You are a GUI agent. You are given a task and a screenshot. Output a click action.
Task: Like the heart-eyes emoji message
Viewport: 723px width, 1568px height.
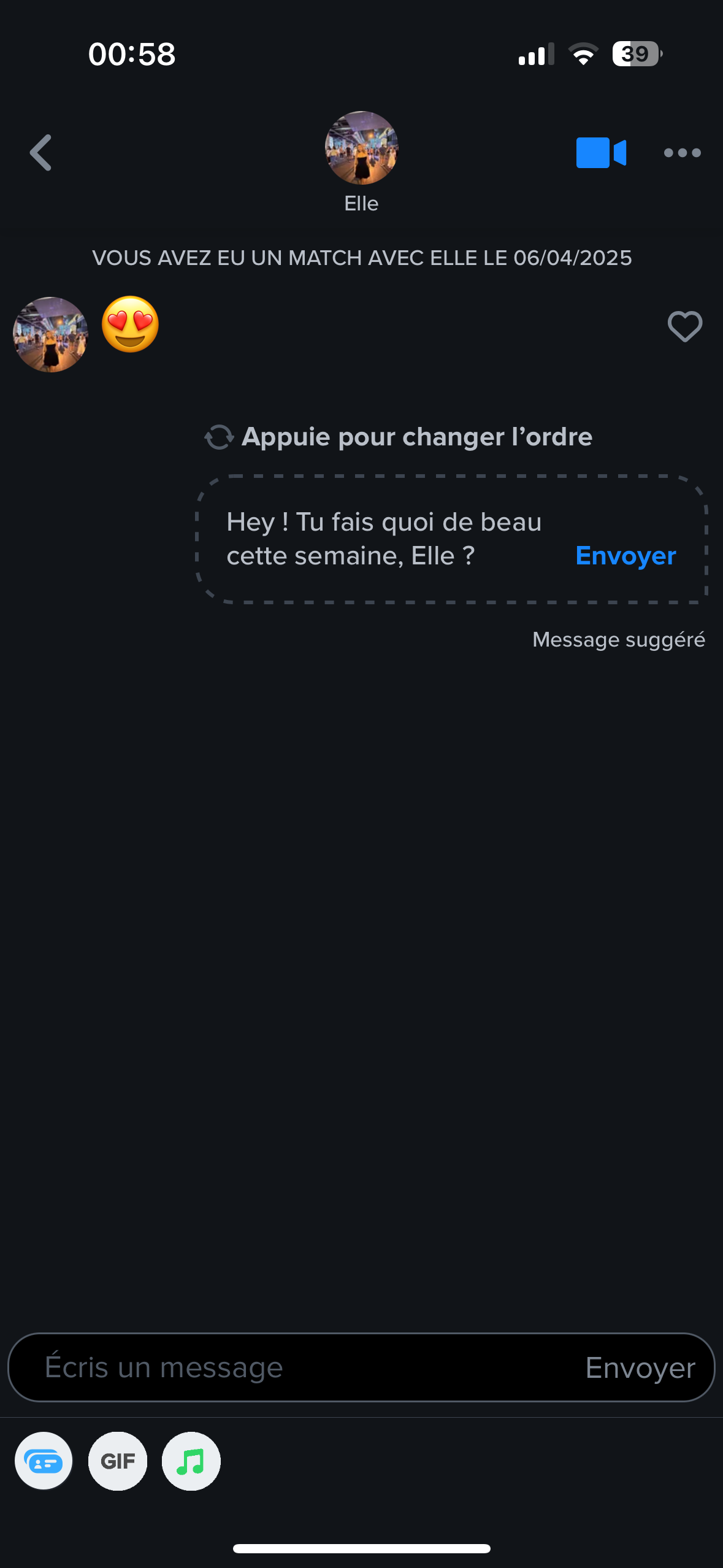[x=685, y=326]
